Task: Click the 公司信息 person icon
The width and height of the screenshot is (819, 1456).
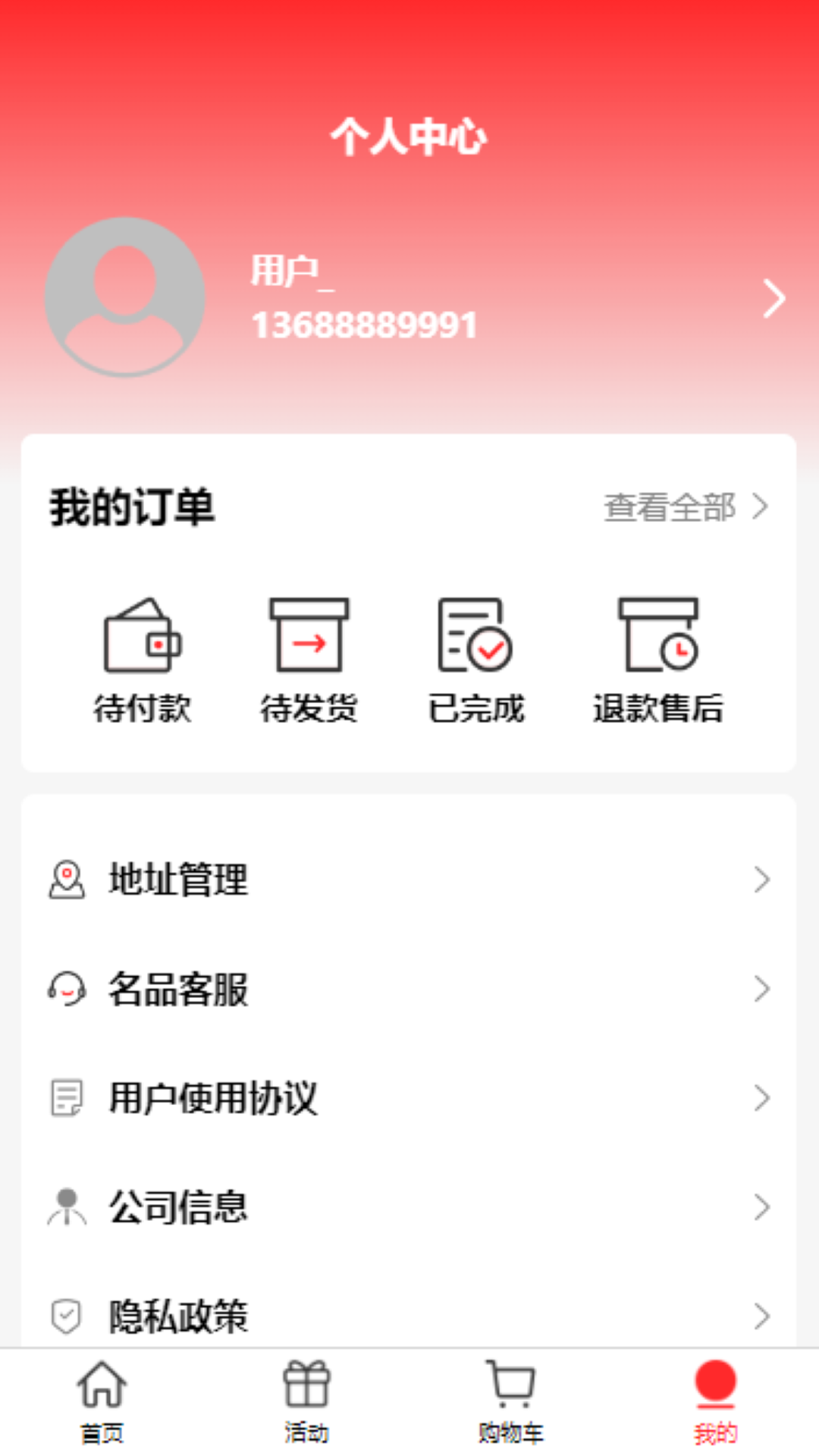Action: pos(66,1204)
